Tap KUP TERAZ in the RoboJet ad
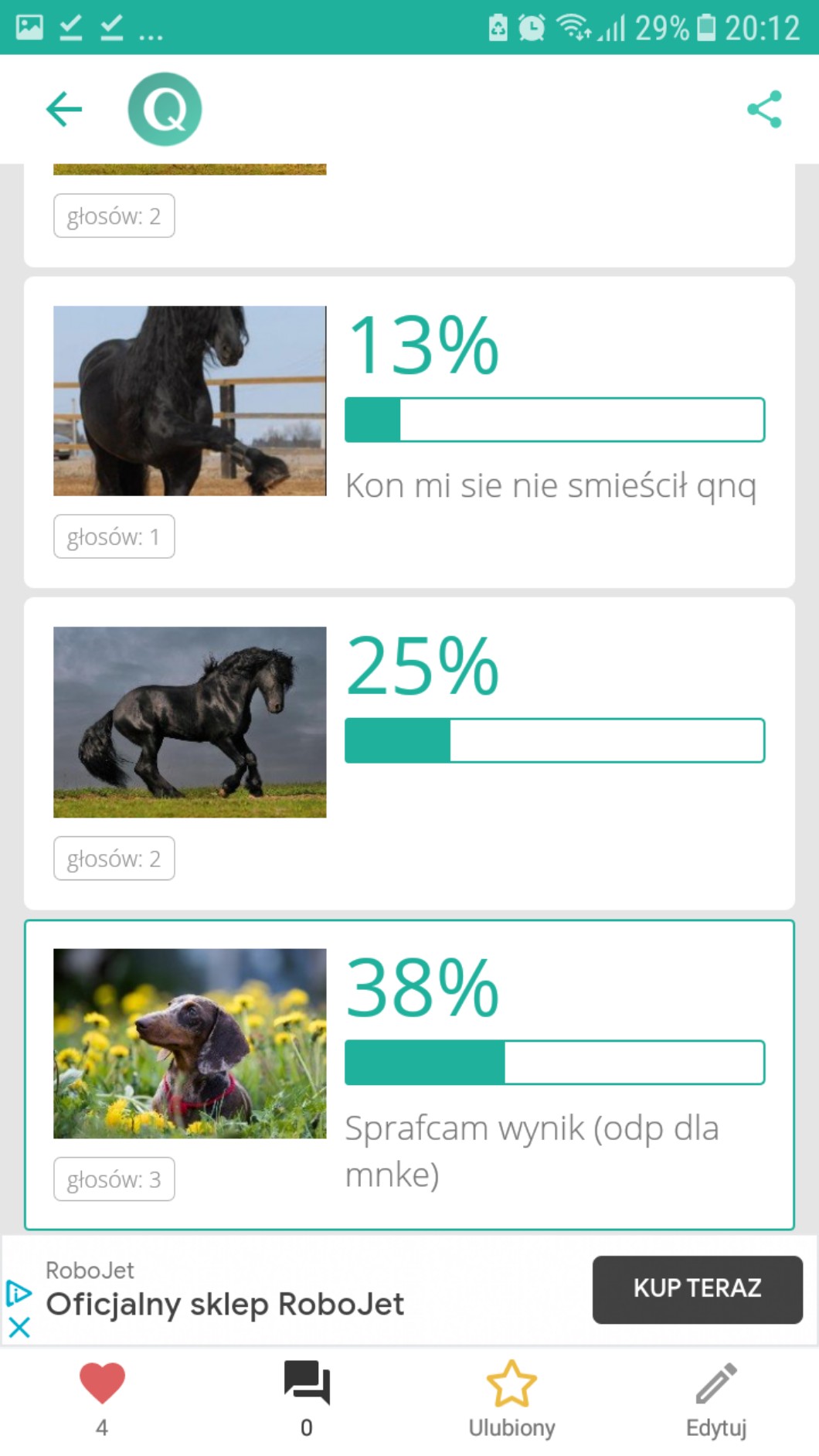The image size is (819, 1456). point(697,1288)
